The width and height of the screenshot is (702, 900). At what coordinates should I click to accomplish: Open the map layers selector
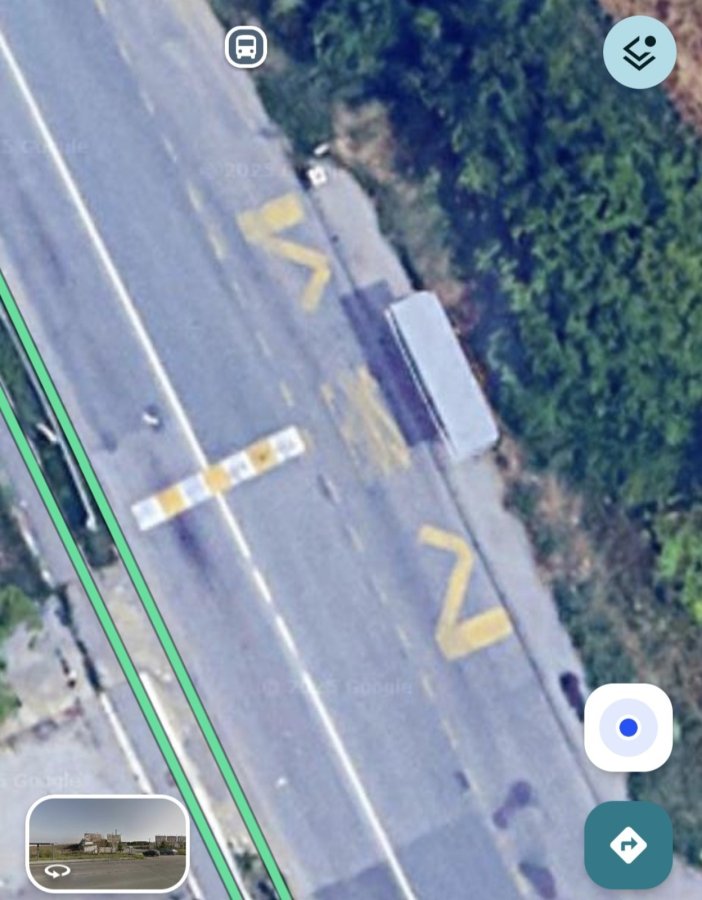click(639, 52)
